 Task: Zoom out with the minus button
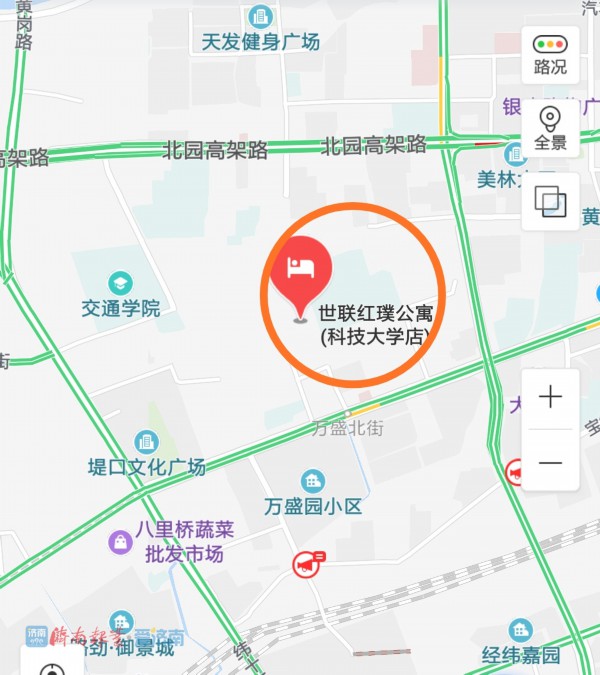coord(550,462)
